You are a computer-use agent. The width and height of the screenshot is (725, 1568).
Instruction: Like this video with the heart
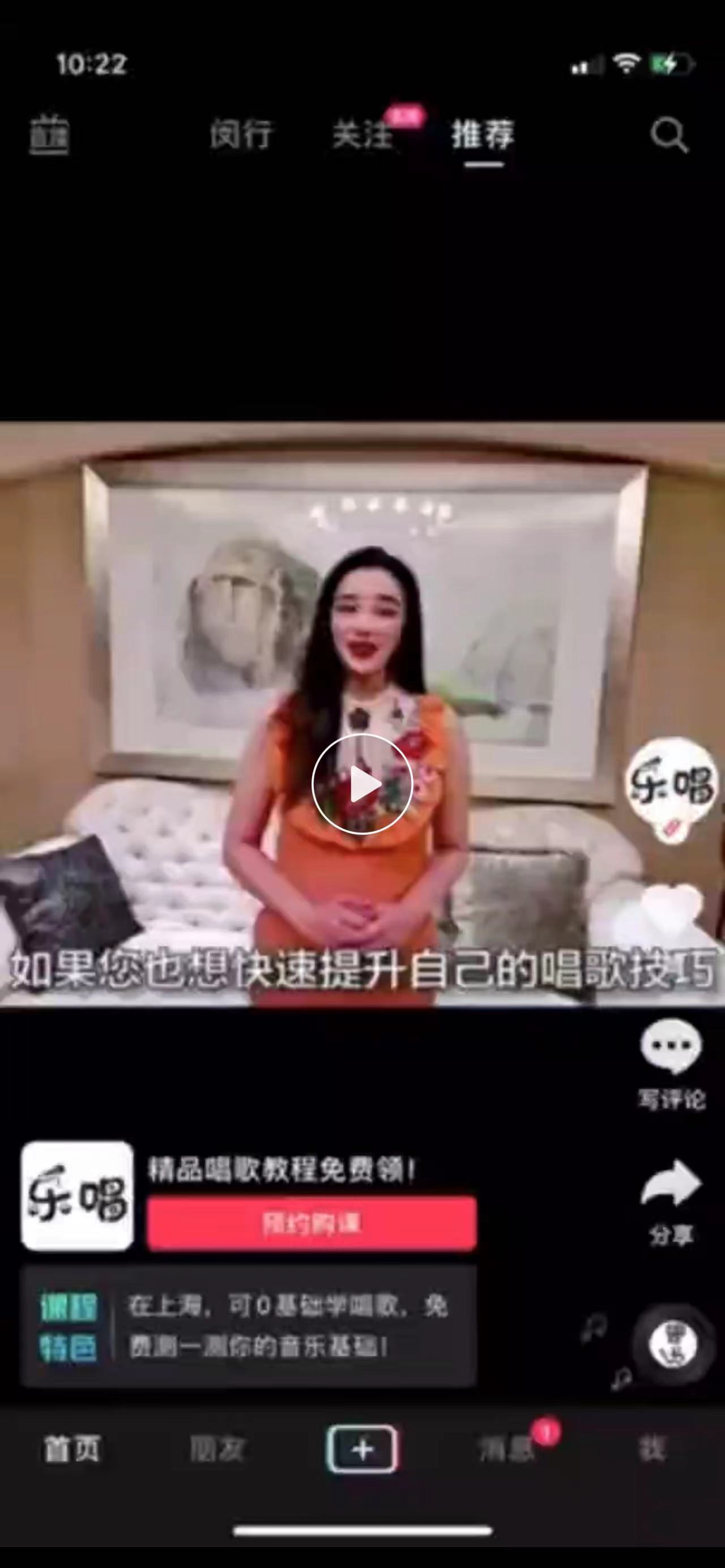coord(672,908)
